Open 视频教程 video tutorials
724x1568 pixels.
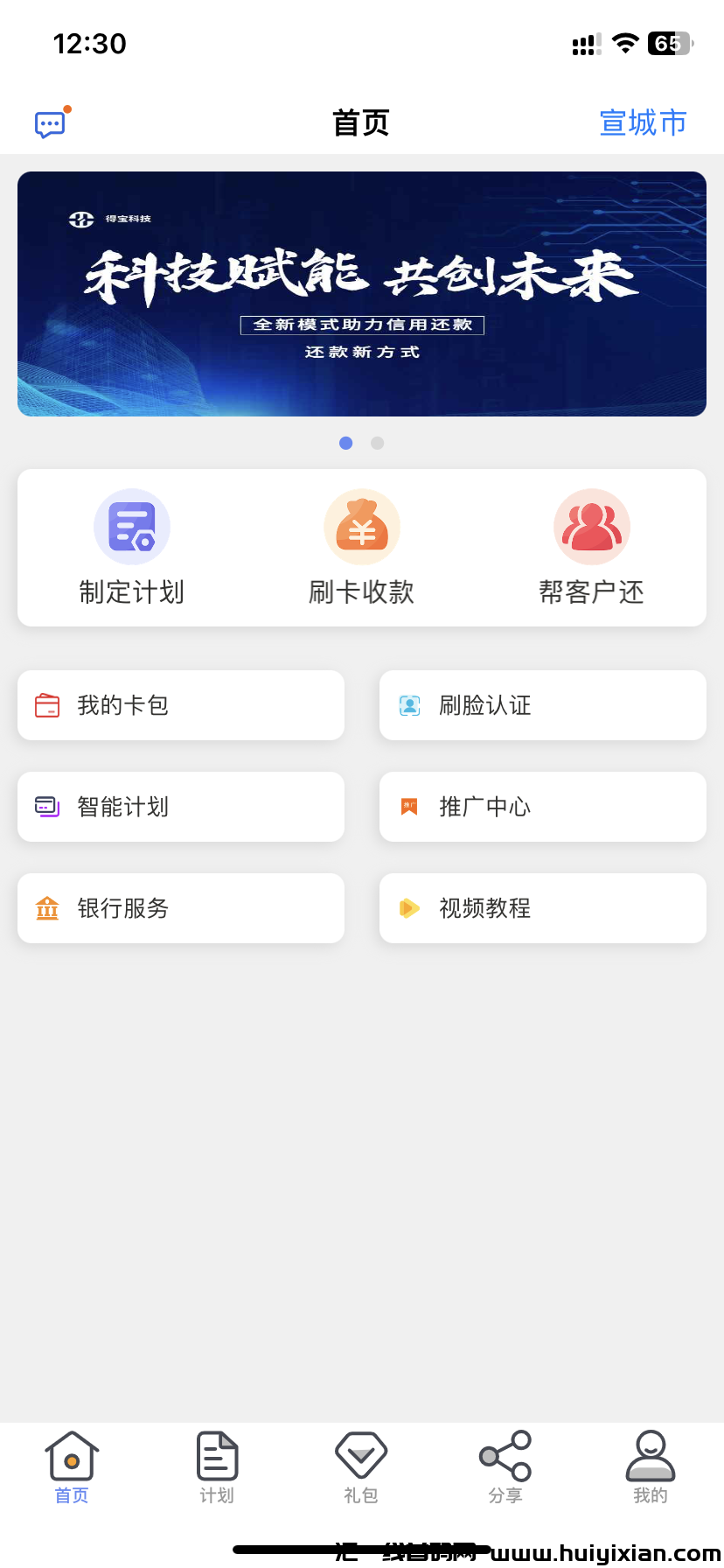(x=542, y=907)
